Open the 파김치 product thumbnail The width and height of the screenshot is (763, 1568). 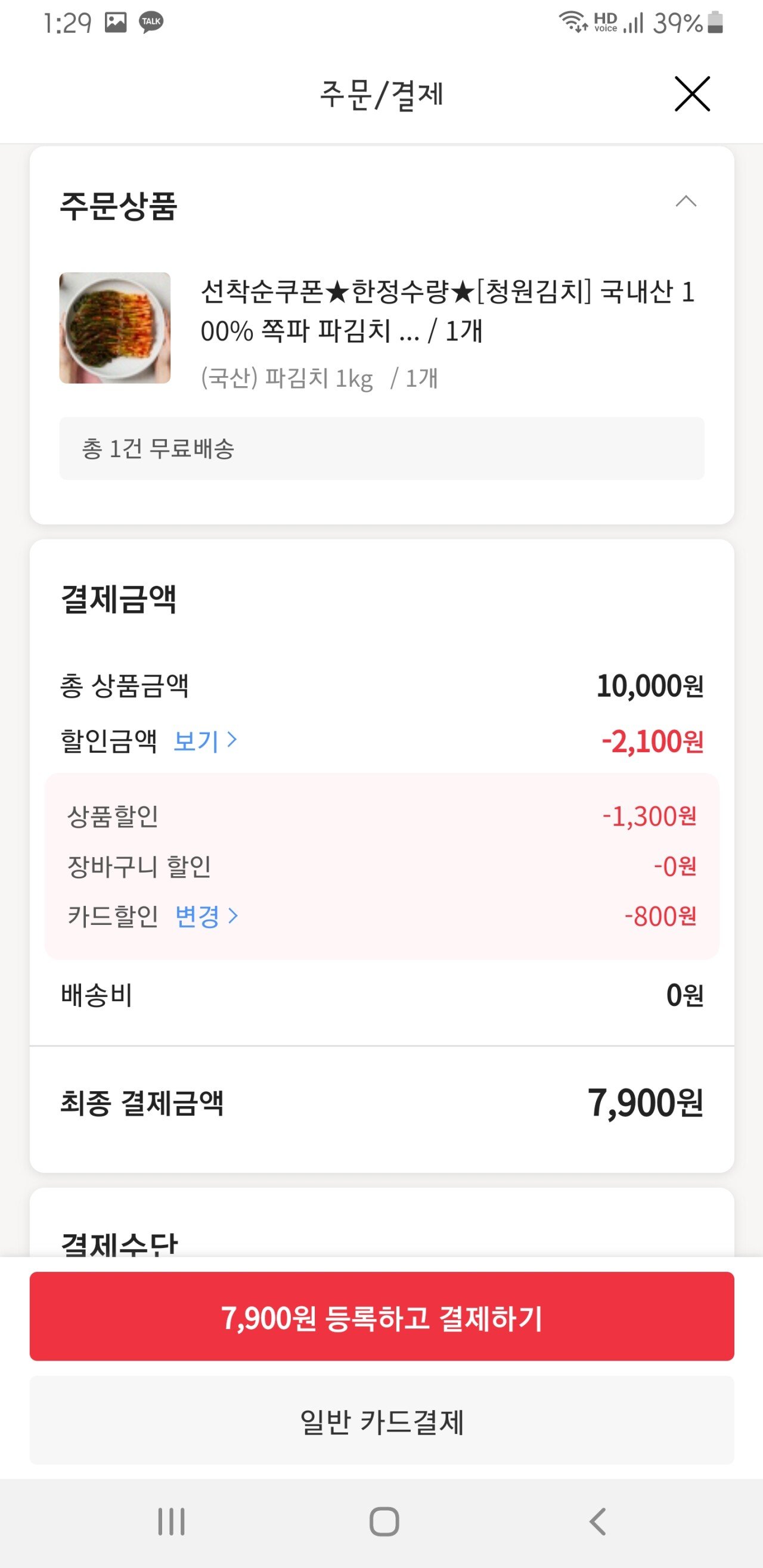click(115, 328)
